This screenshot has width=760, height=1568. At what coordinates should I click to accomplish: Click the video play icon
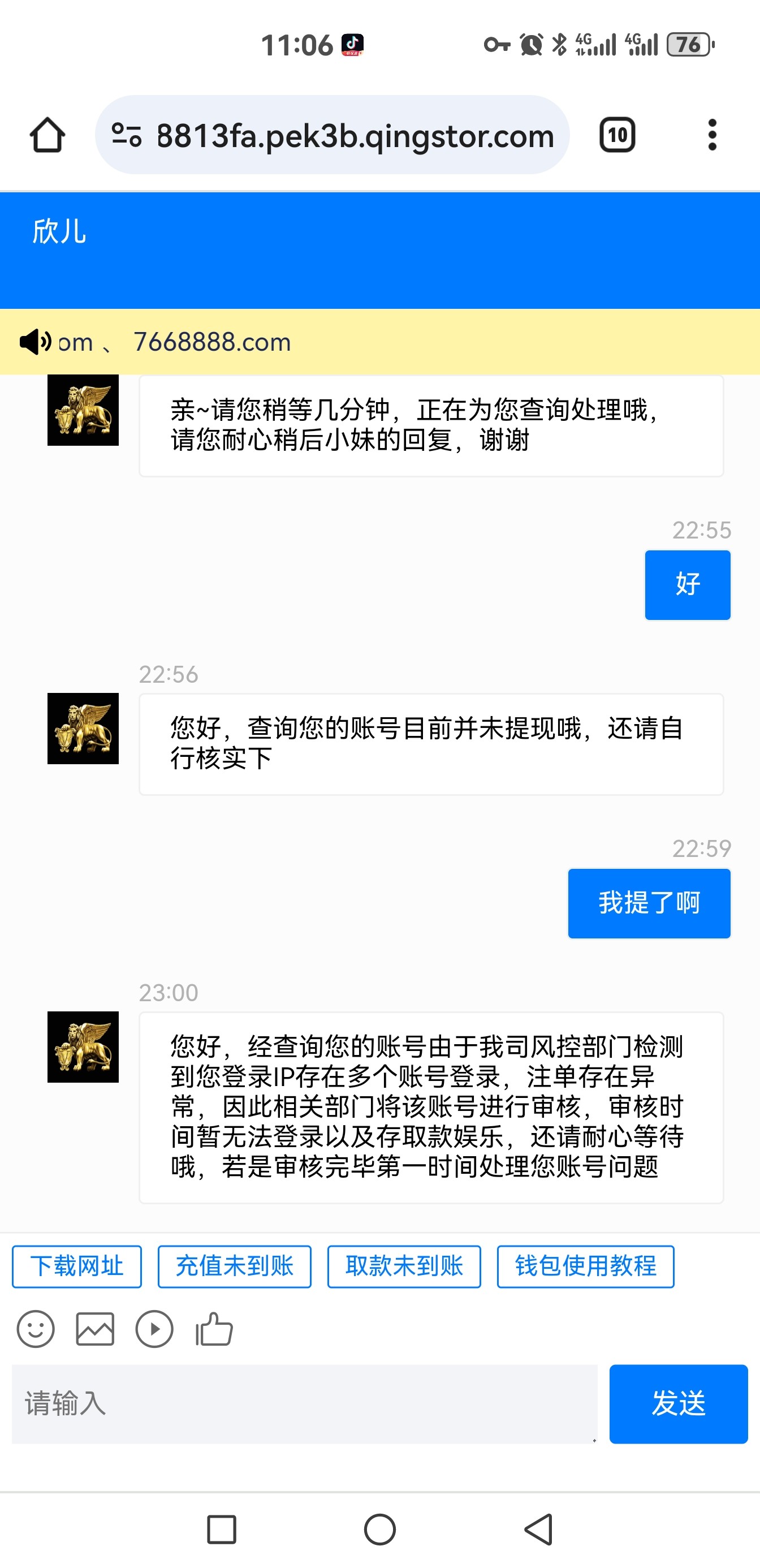pos(154,1330)
